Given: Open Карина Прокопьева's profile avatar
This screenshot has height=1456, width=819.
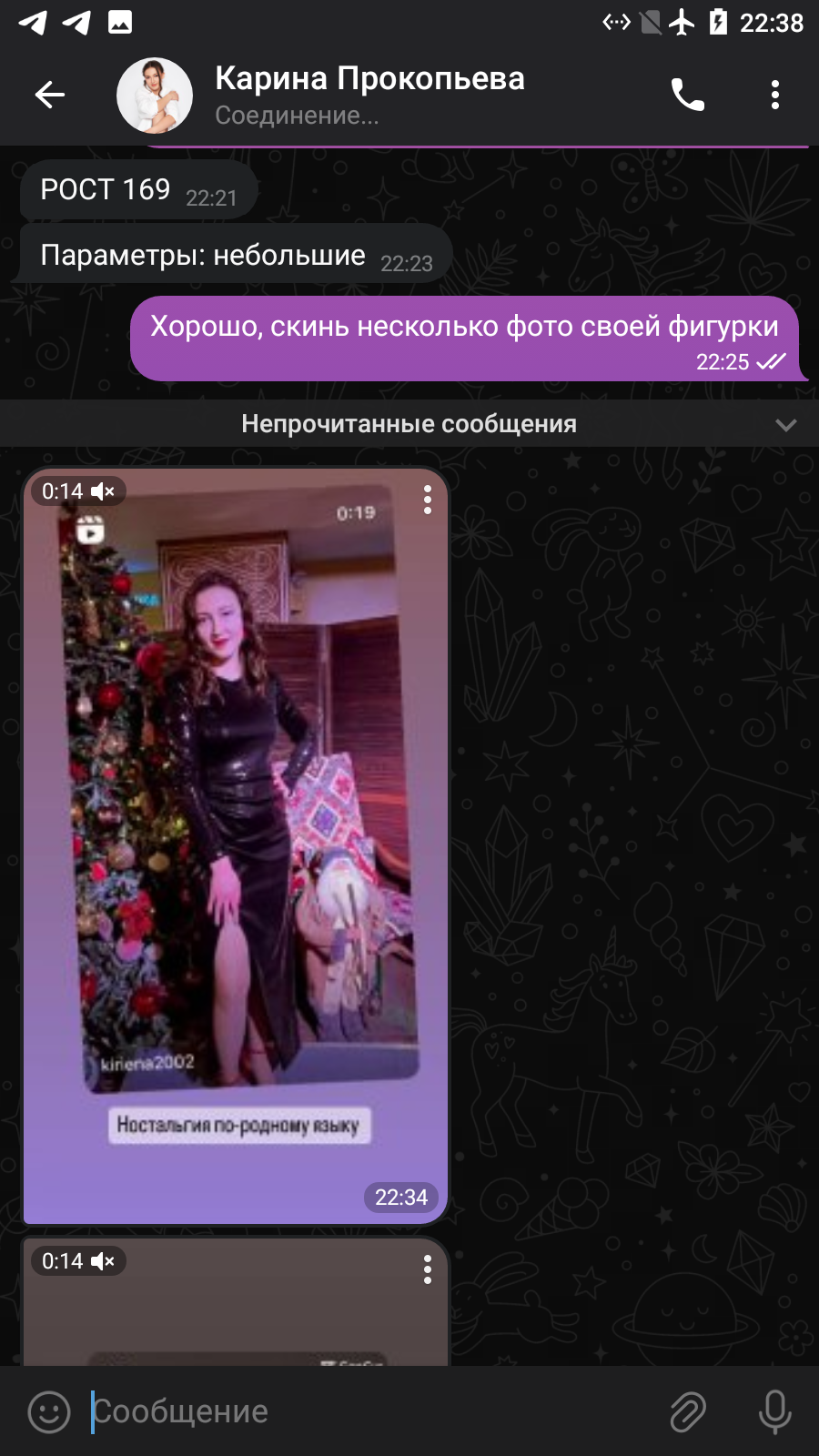Looking at the screenshot, I should tap(155, 95).
